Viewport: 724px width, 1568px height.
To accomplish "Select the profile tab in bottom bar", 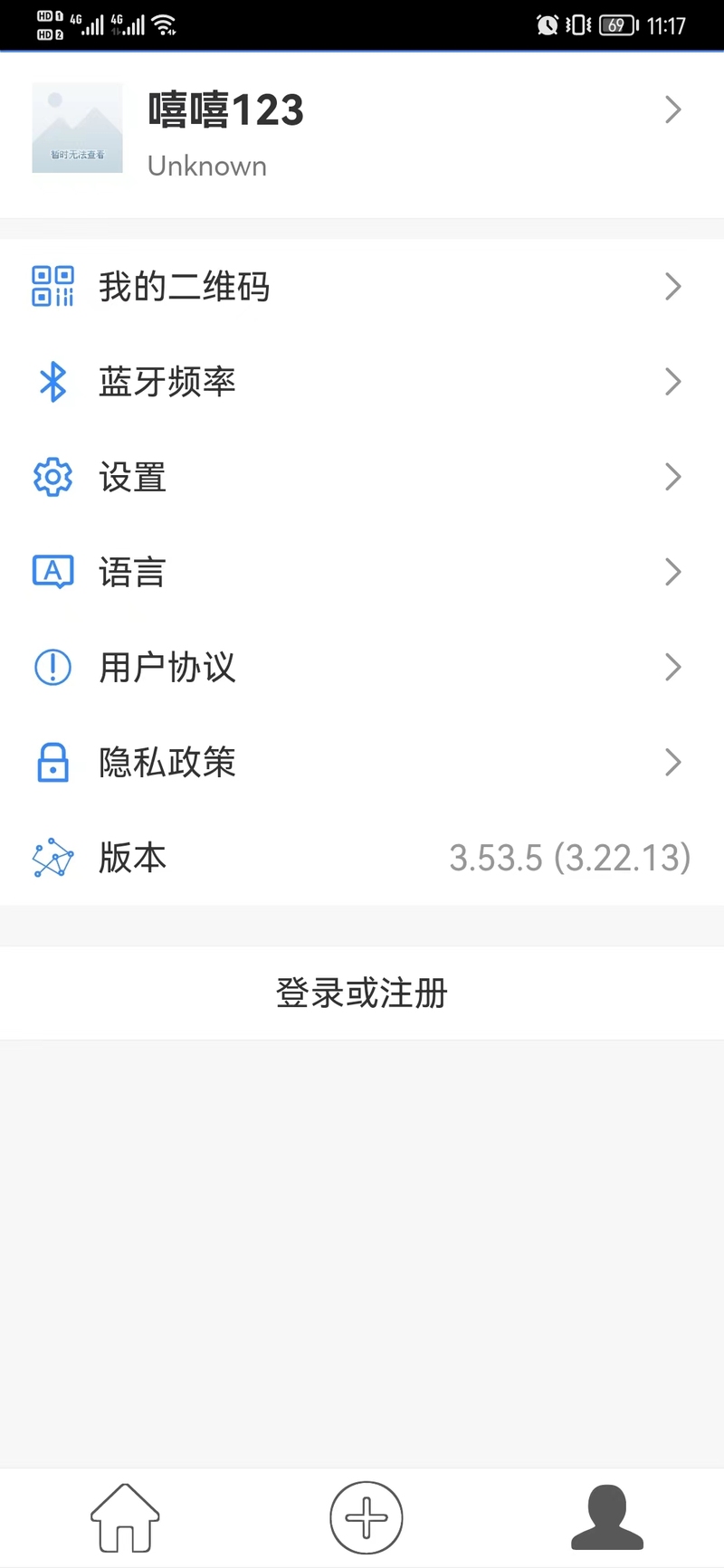I will [x=607, y=1517].
